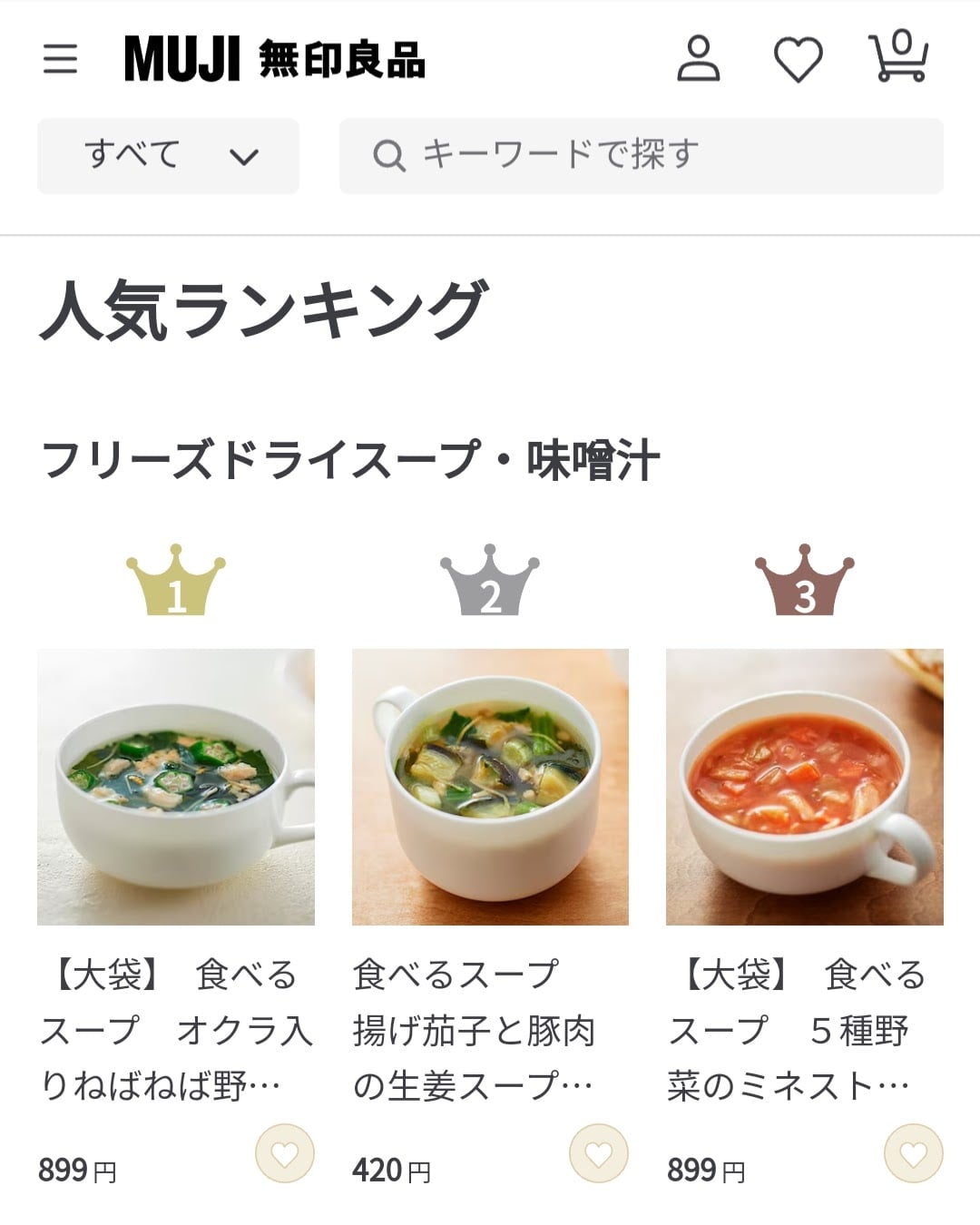The height and width of the screenshot is (1225, 980).
Task: Open the shopping cart
Action: click(897, 57)
